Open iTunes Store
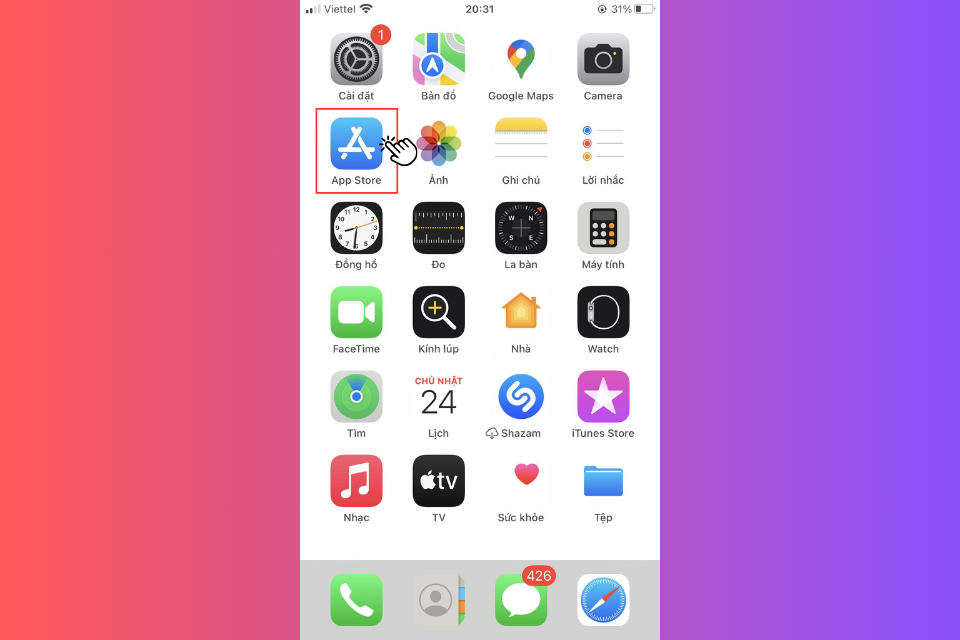960x640 pixels. point(602,396)
